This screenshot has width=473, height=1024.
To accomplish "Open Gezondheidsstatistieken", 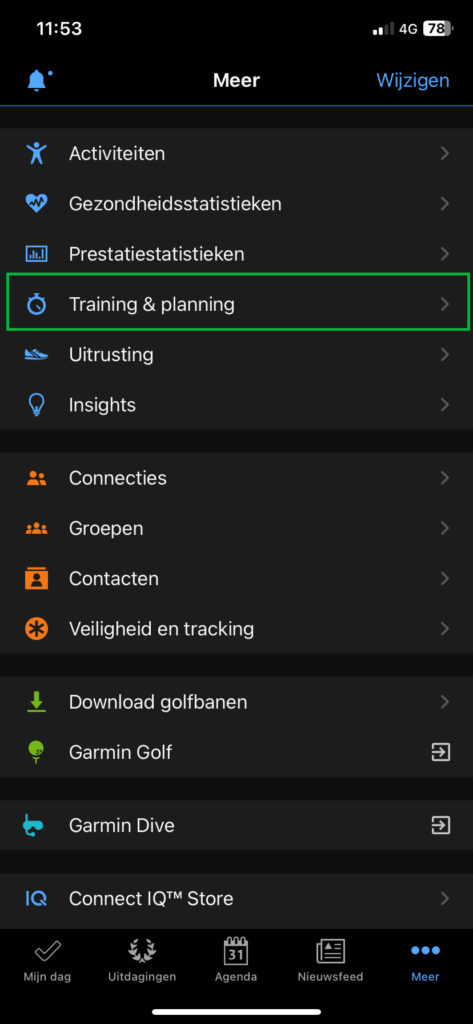I will (236, 204).
